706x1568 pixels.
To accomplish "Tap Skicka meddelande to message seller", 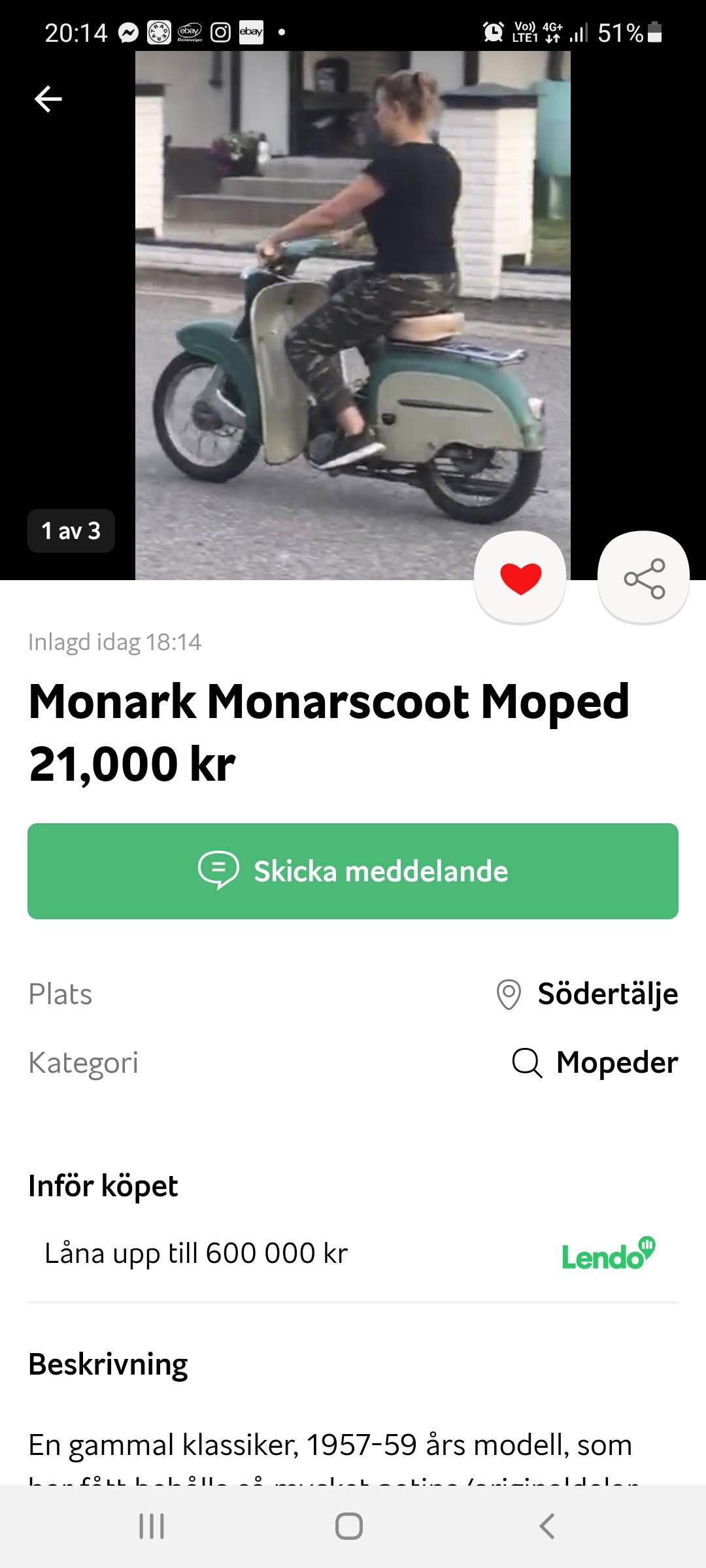I will tap(353, 871).
